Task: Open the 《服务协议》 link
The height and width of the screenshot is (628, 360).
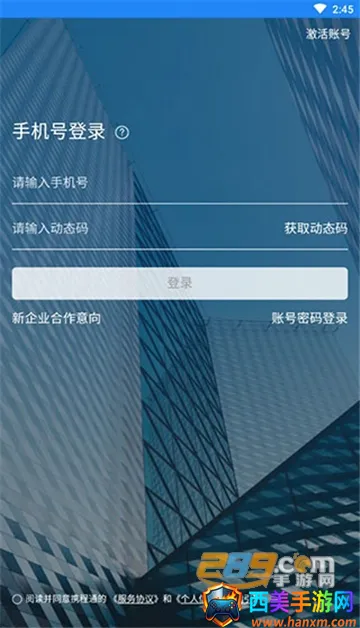Action: (135, 599)
